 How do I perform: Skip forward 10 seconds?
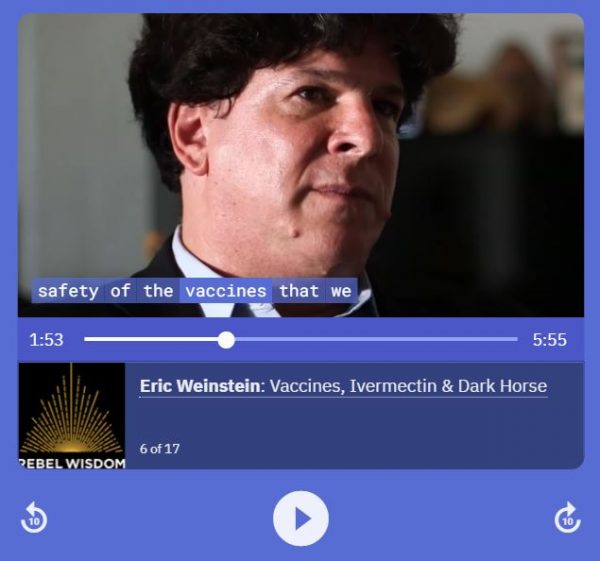coord(567,518)
